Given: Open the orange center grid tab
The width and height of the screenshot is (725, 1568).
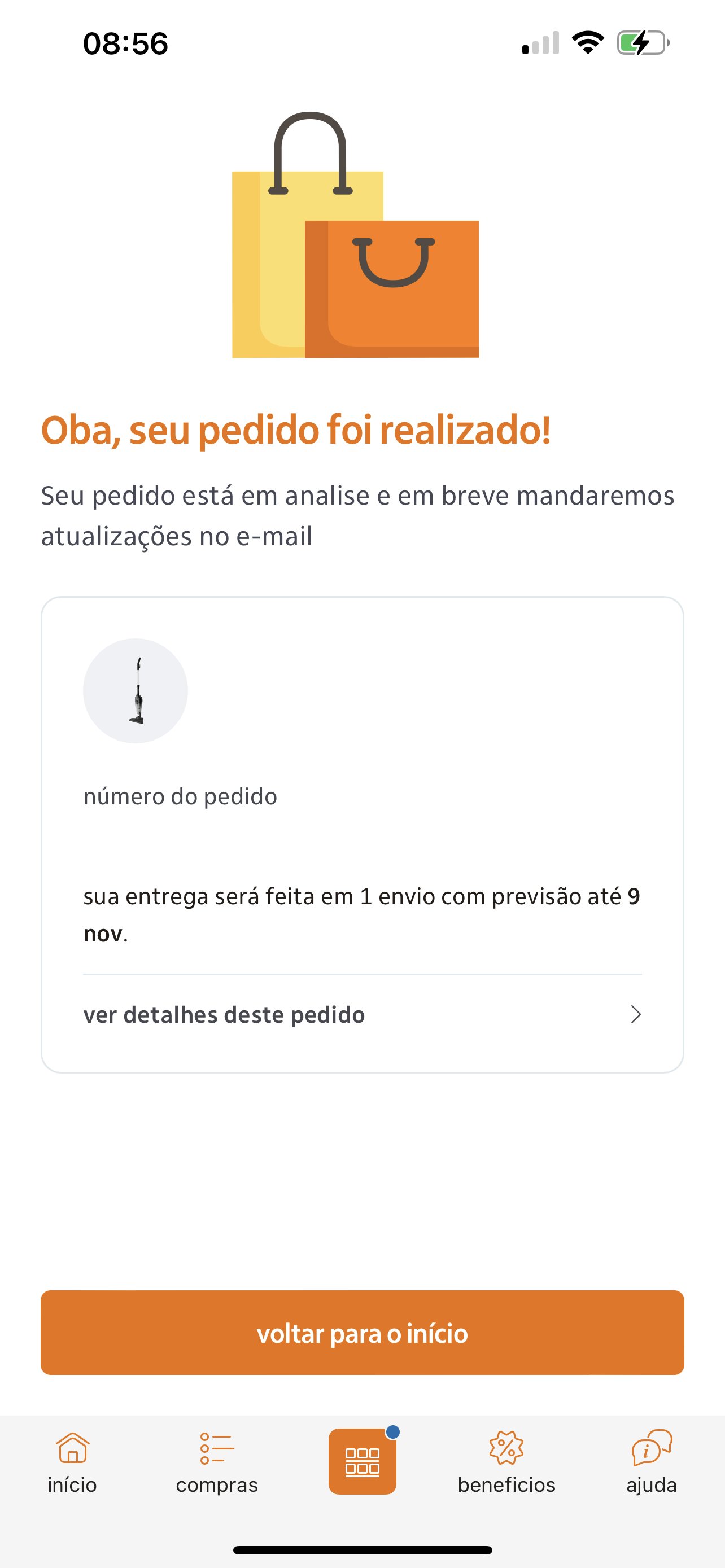Looking at the screenshot, I should point(362,1461).
